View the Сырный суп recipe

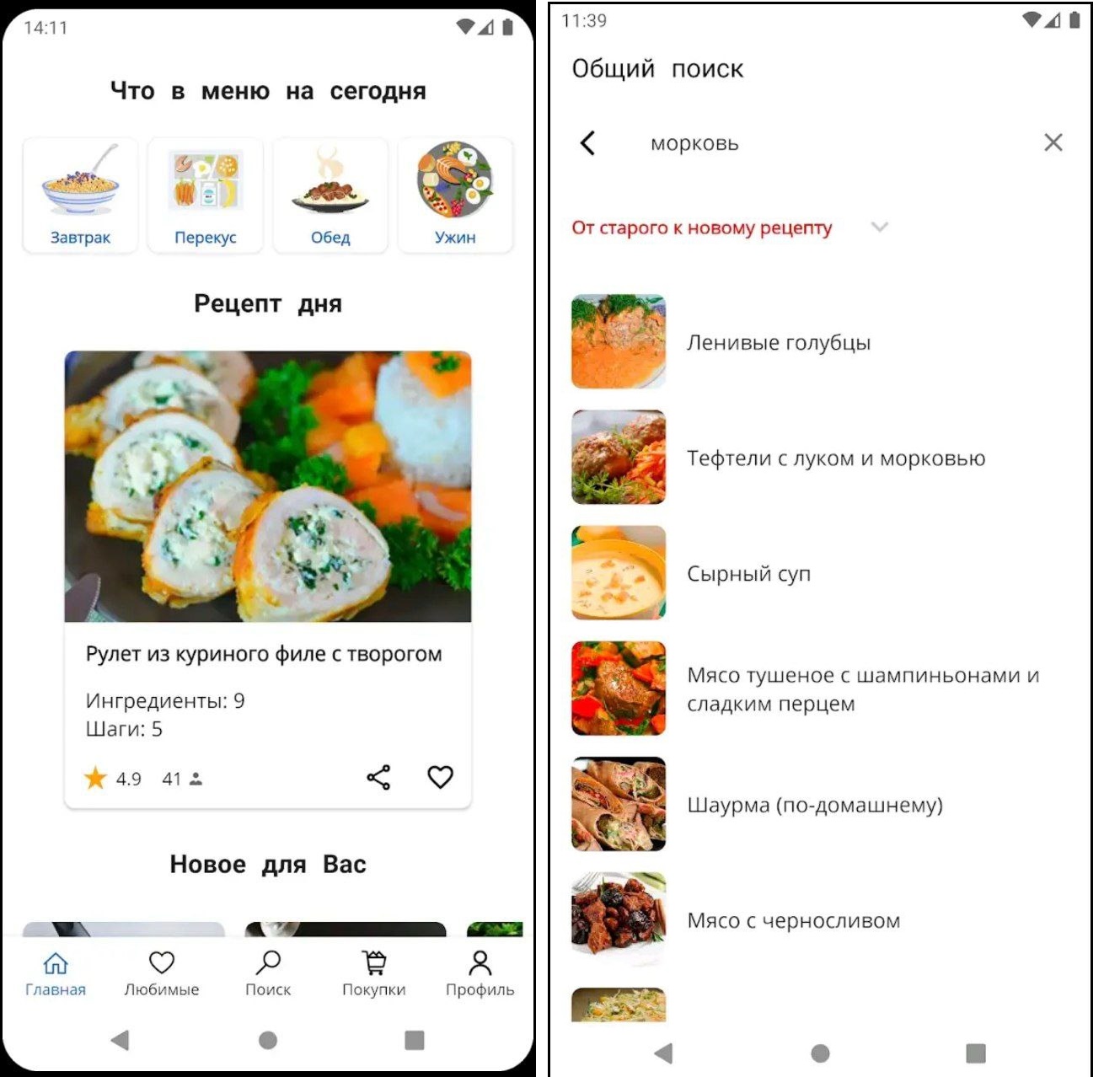(748, 574)
